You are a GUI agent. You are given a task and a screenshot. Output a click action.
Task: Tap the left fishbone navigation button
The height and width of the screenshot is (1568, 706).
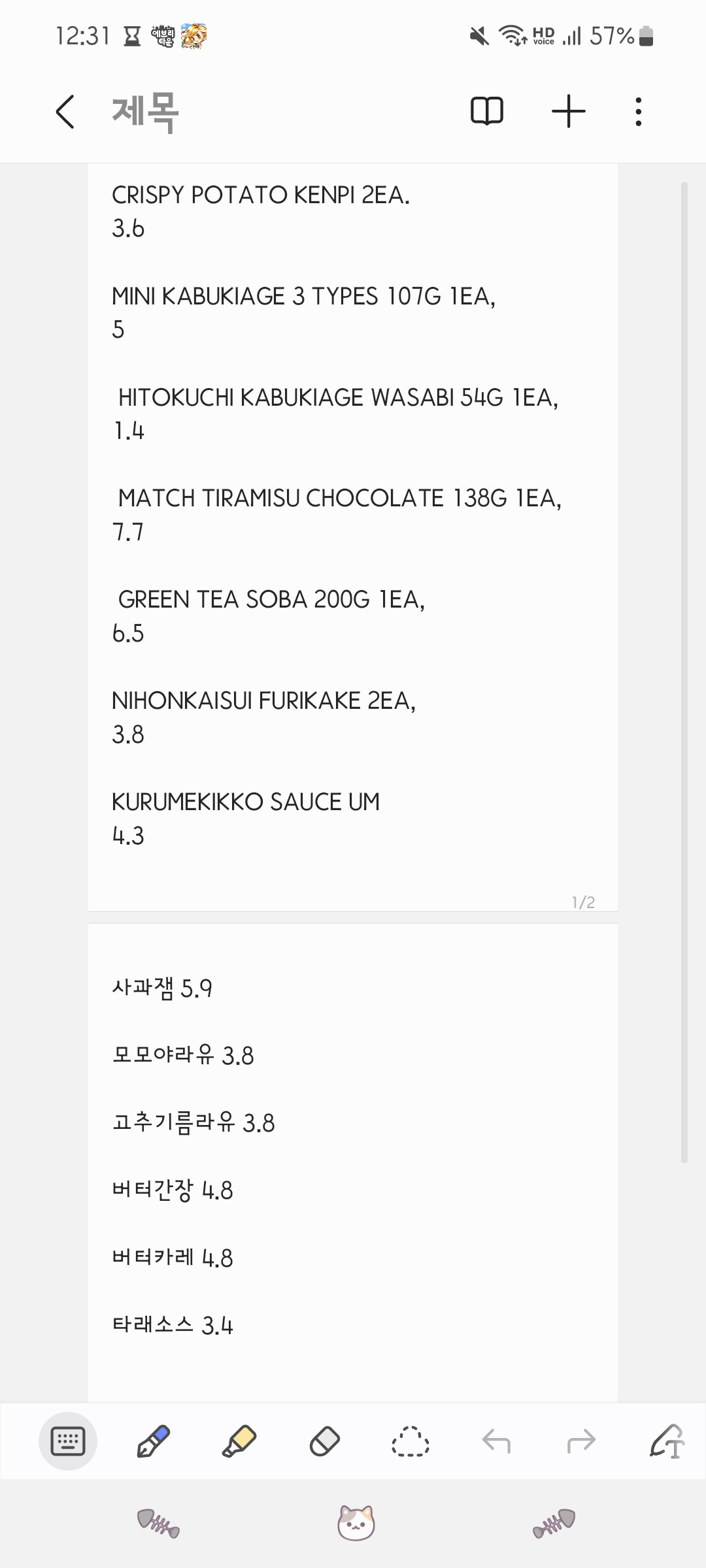click(158, 1522)
